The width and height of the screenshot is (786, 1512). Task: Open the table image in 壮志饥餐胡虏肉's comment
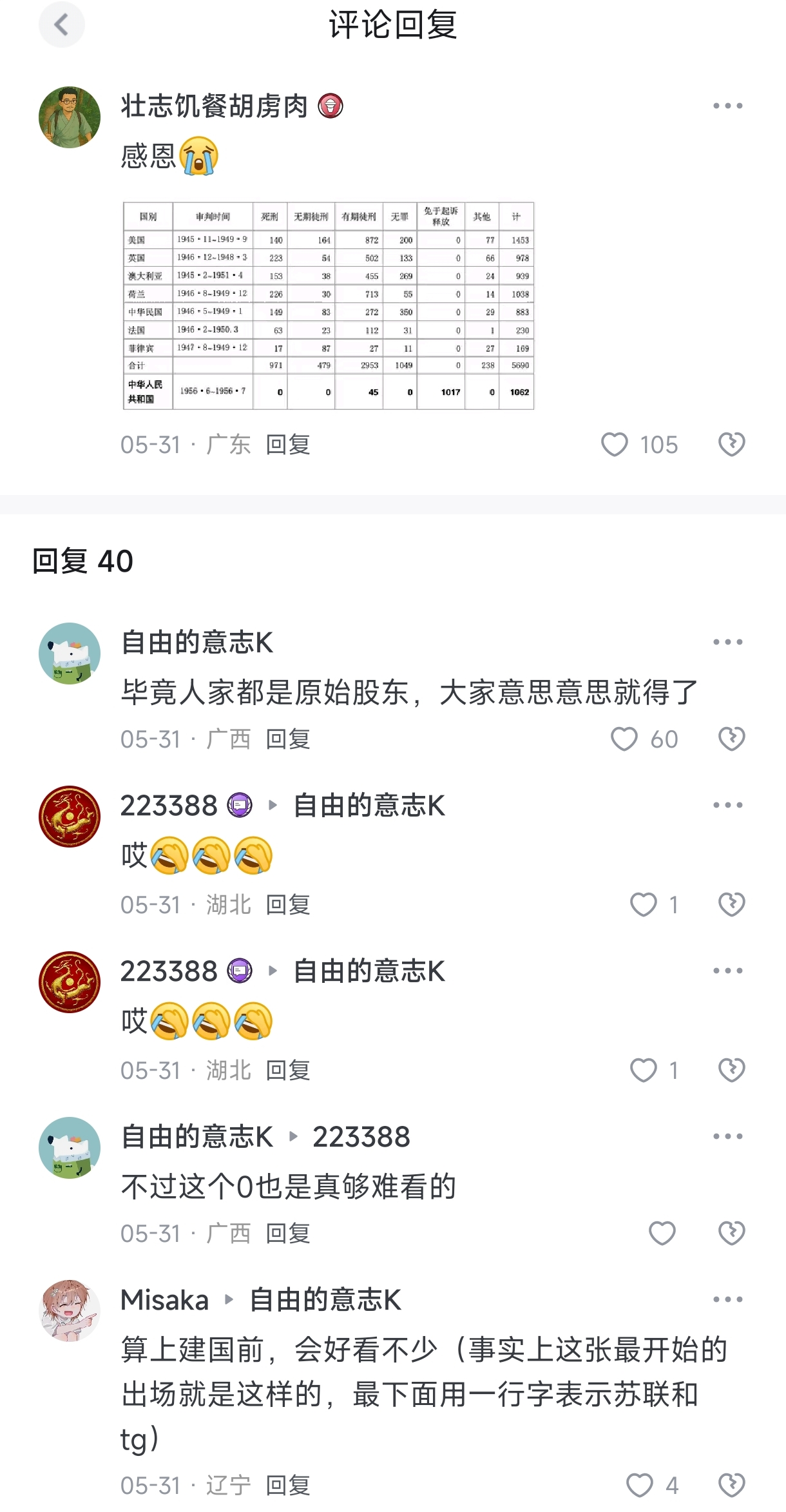(329, 305)
